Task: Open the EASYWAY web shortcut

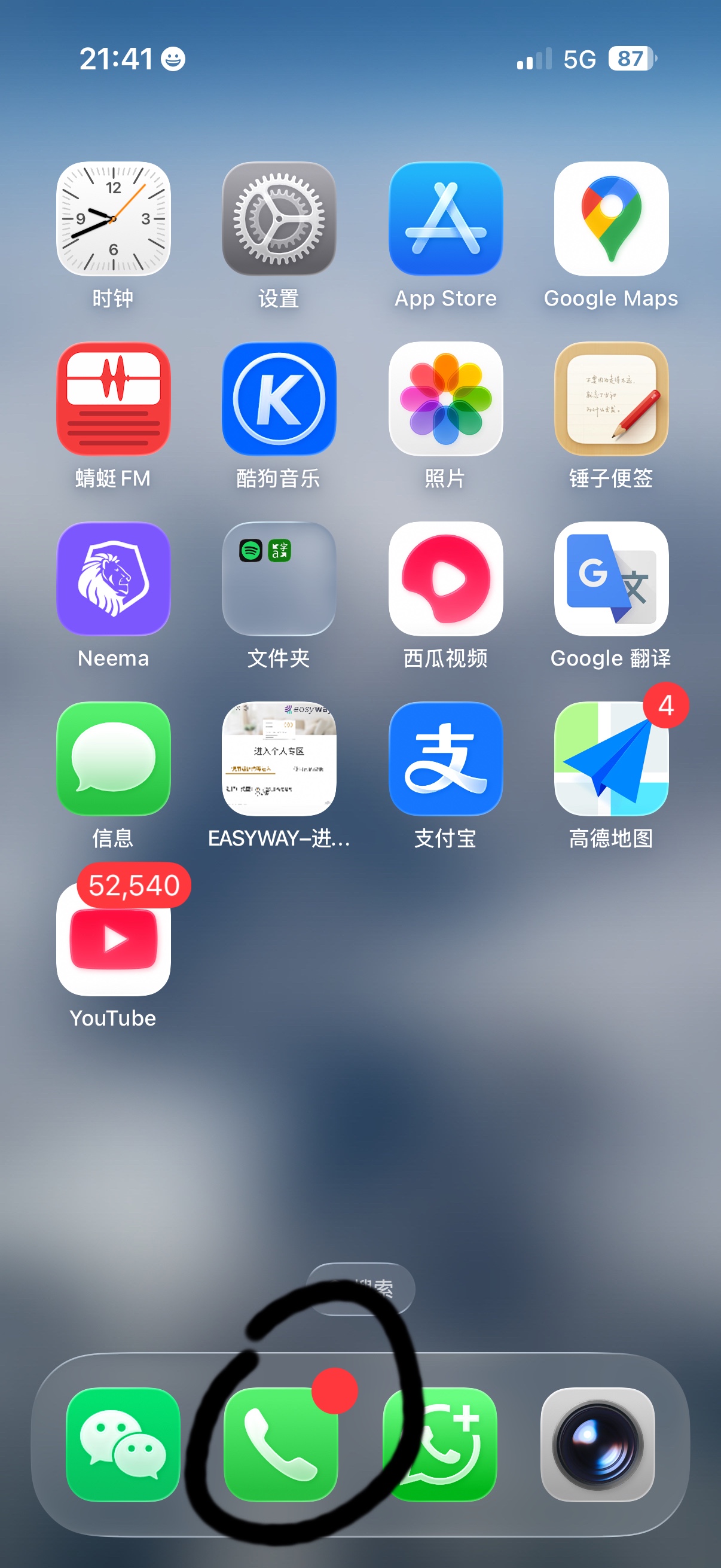Action: click(x=279, y=758)
